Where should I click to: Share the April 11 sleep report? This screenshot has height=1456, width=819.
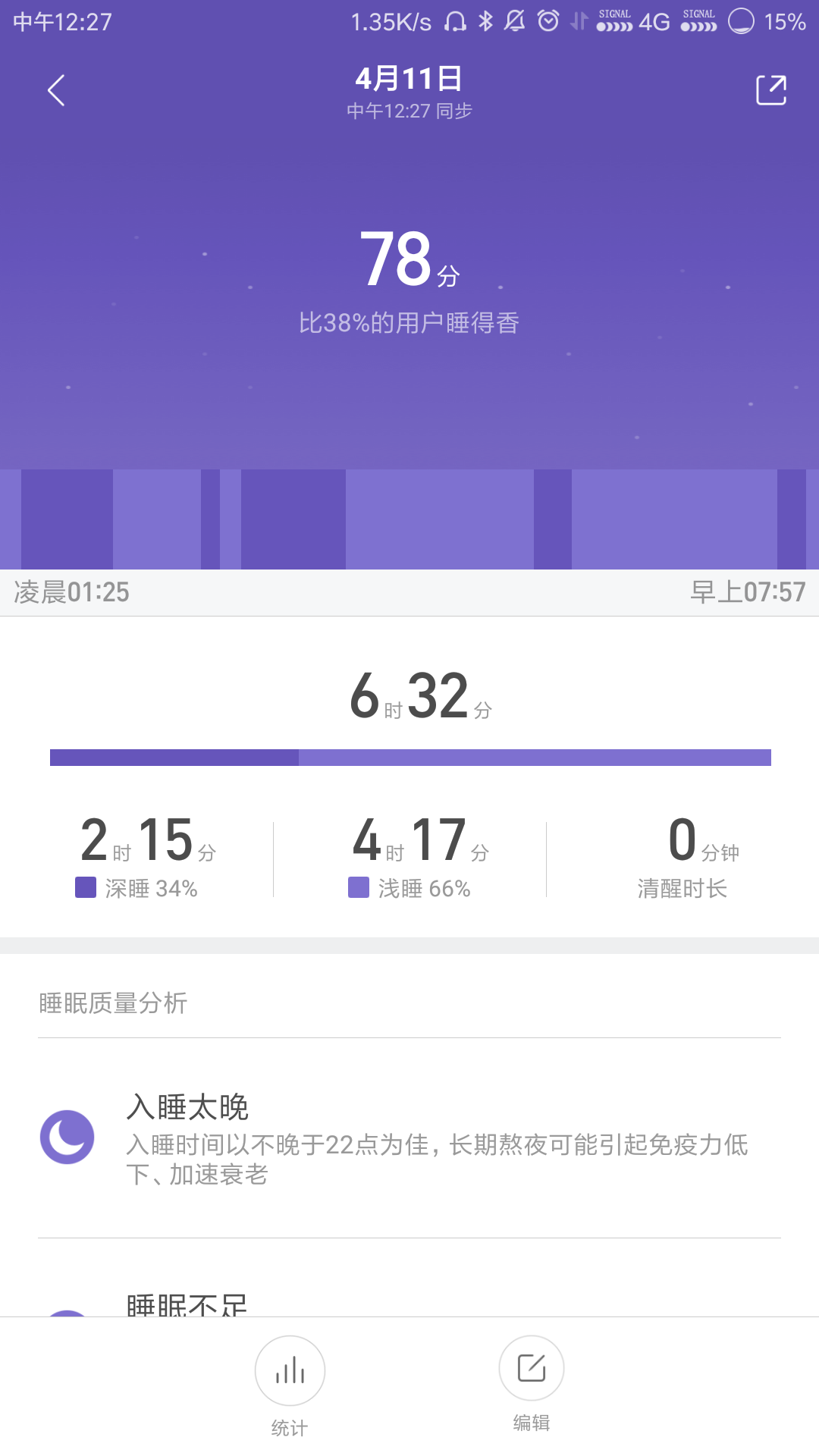click(770, 90)
